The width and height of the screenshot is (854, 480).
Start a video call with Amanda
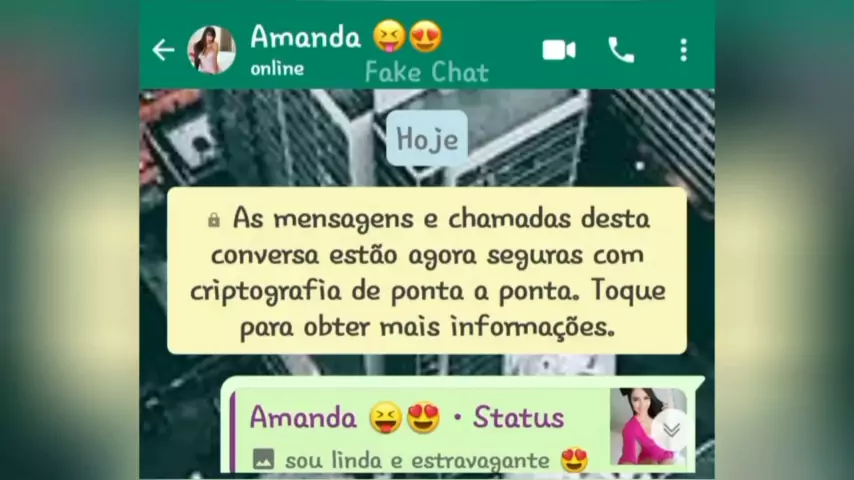[558, 50]
